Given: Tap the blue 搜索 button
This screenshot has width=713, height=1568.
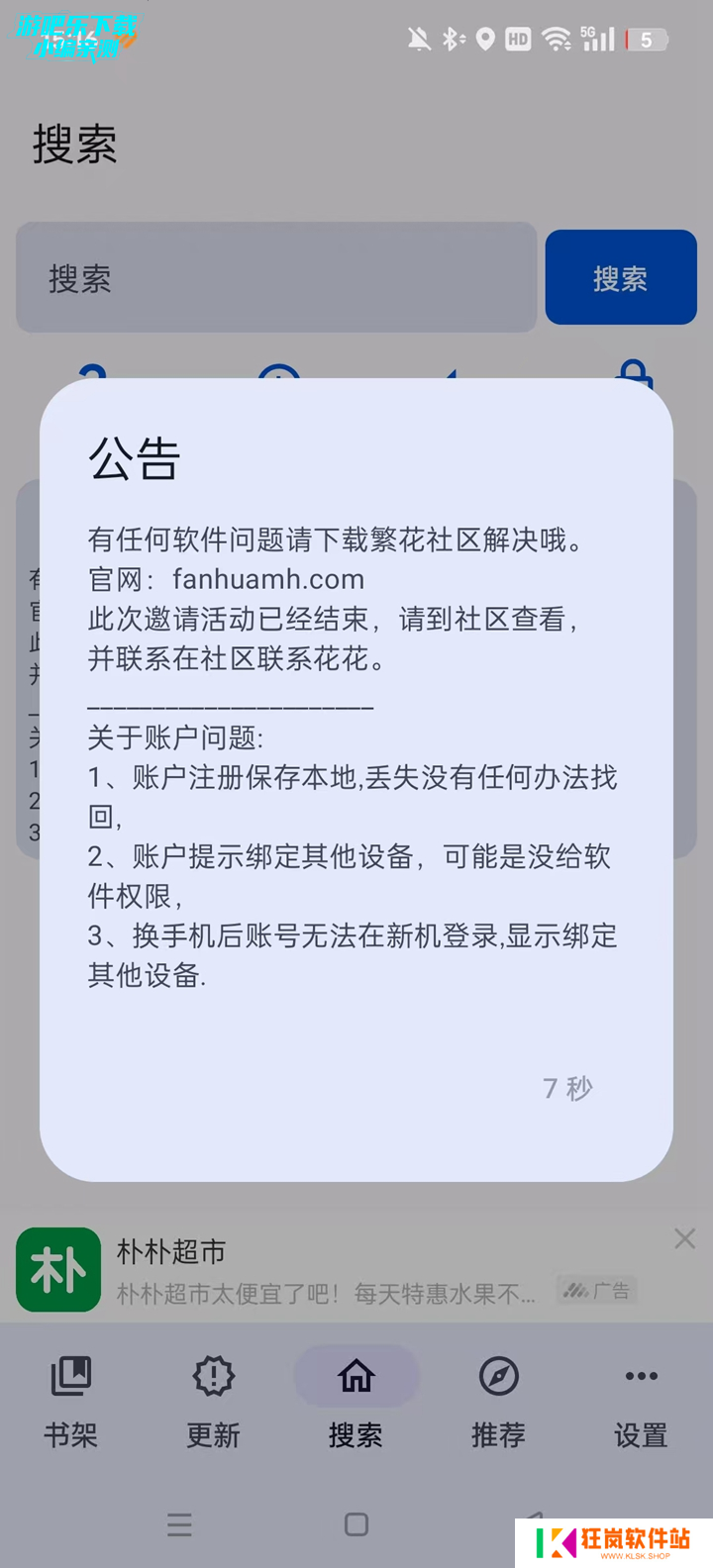Looking at the screenshot, I should 621,278.
